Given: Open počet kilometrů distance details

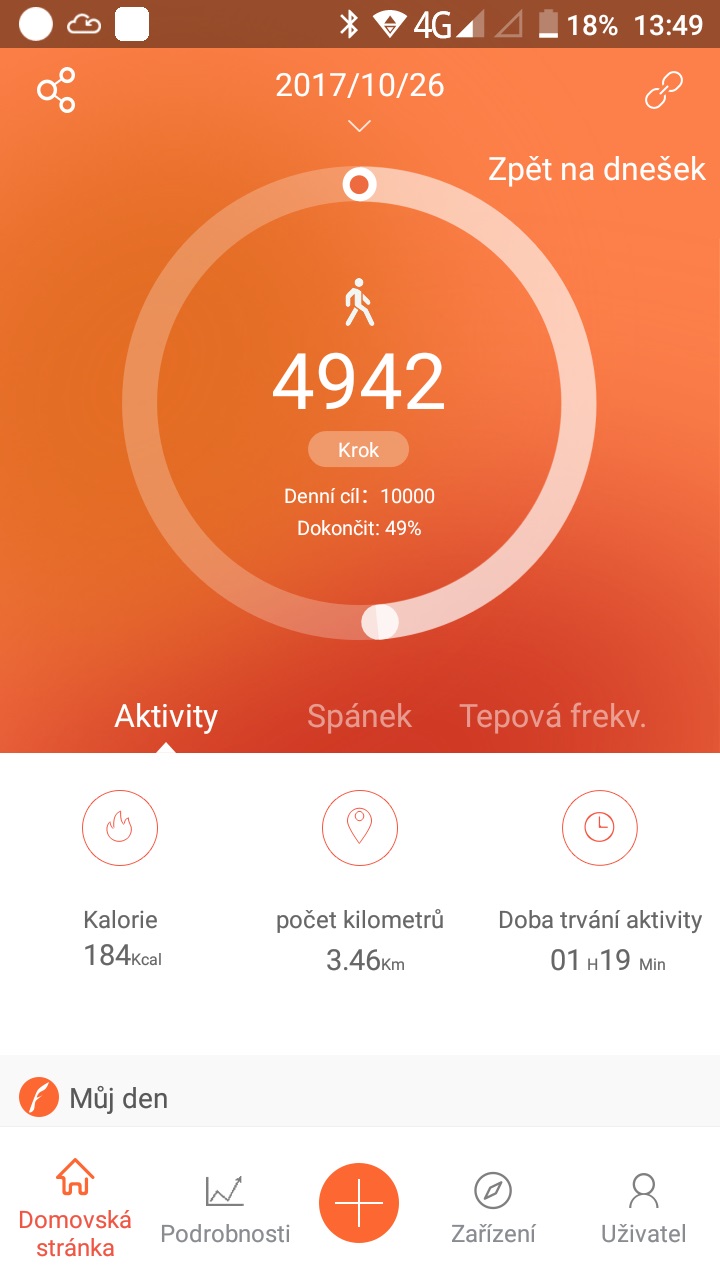Looking at the screenshot, I should [x=360, y=880].
